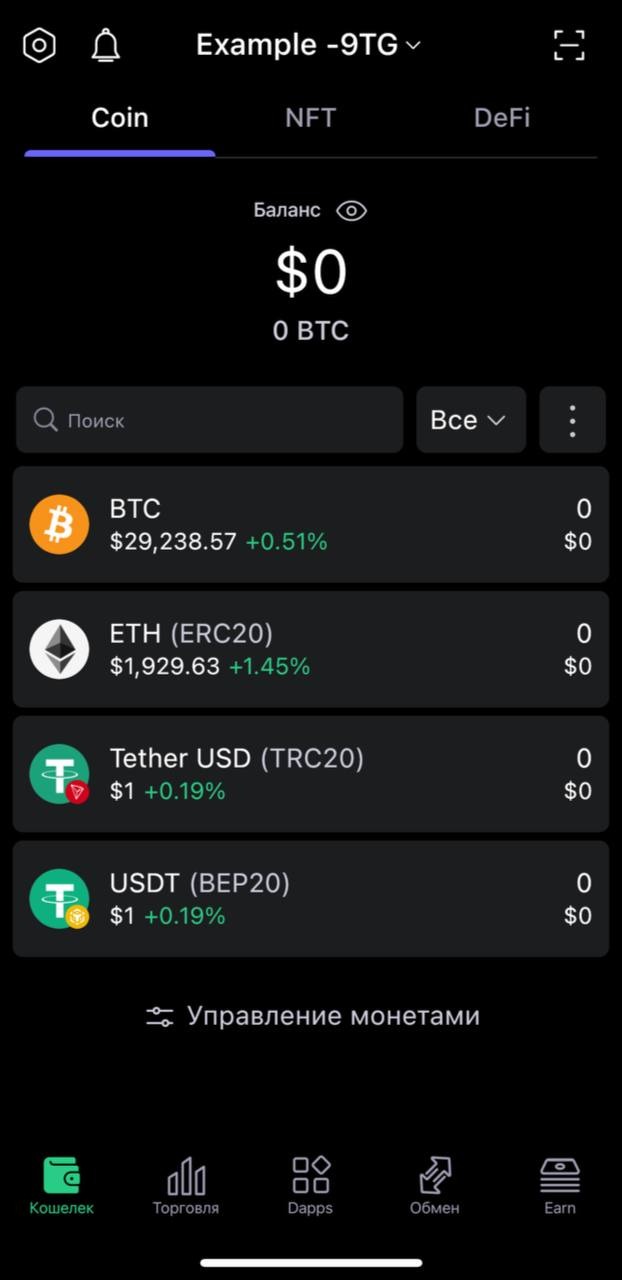Screen dimensions: 622x1280
Task: Open the settings hexagon icon
Action: click(39, 45)
